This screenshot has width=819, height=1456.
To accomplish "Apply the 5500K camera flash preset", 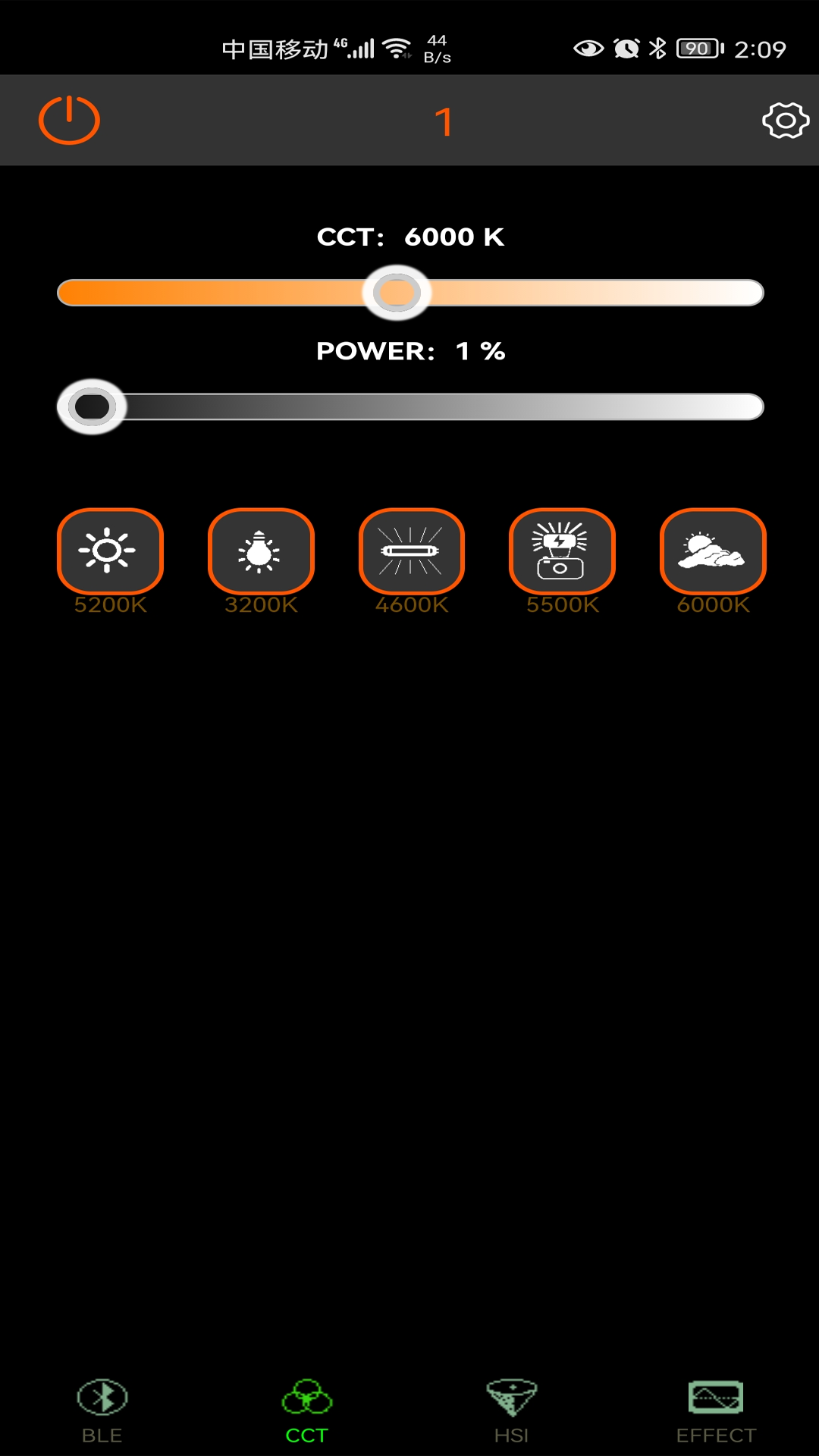I will [x=562, y=551].
